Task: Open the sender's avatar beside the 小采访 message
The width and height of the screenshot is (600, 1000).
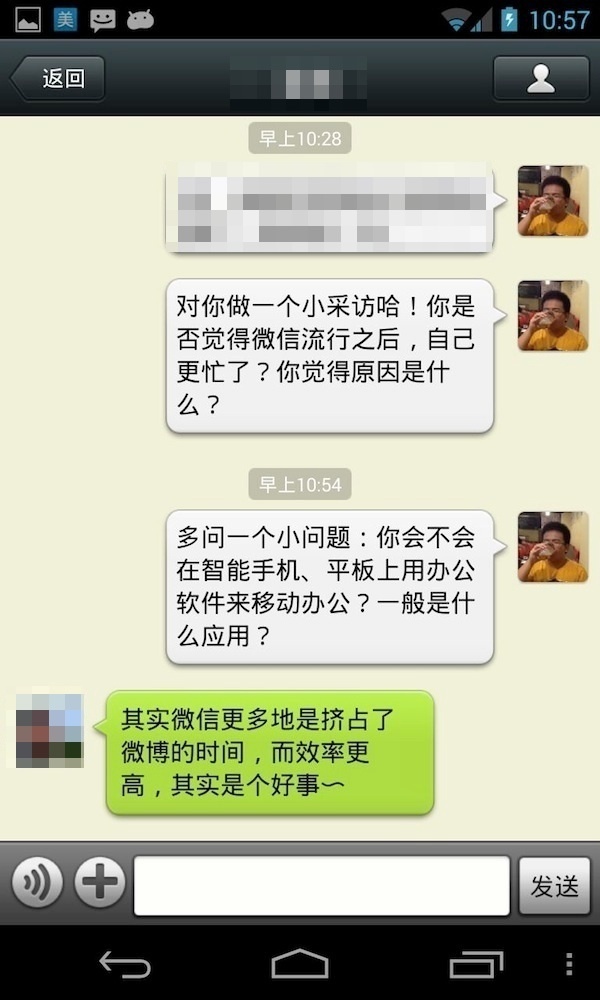Action: tap(552, 316)
